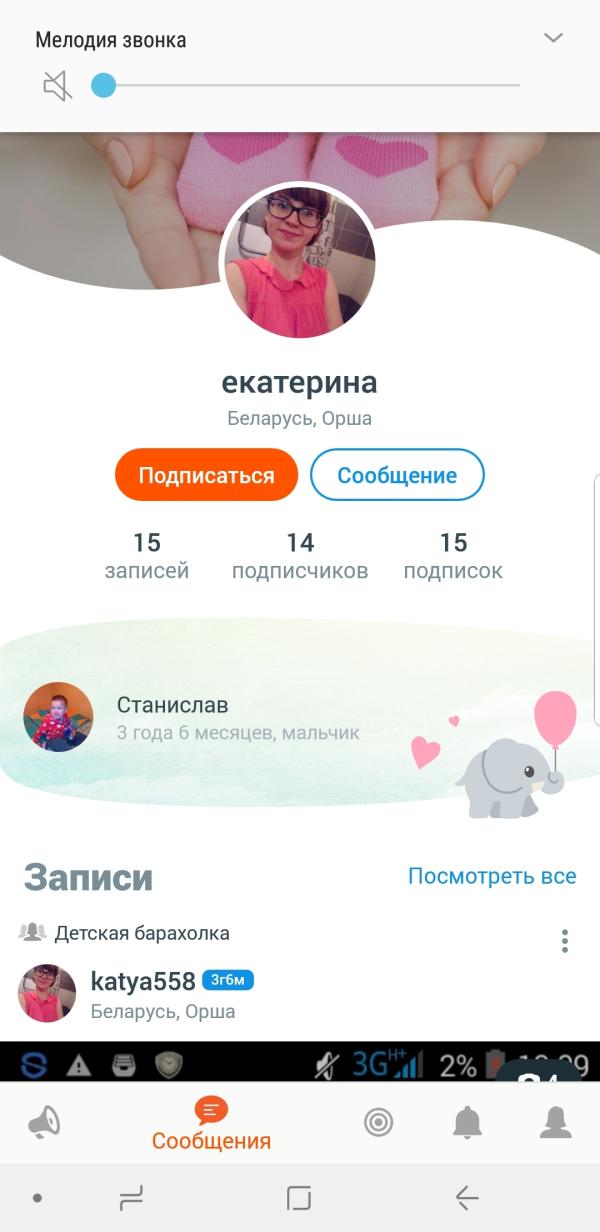600x1232 pixels.
Task: Open the post's three-dot overflow menu
Action: click(565, 941)
